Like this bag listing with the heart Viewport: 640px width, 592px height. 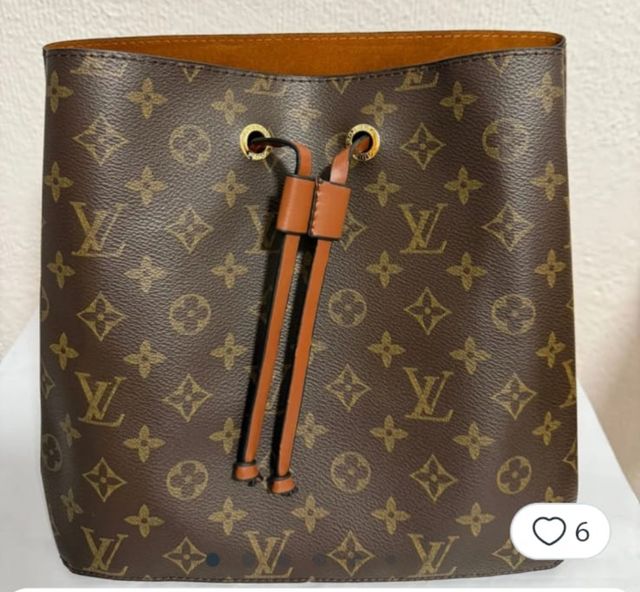(x=549, y=531)
